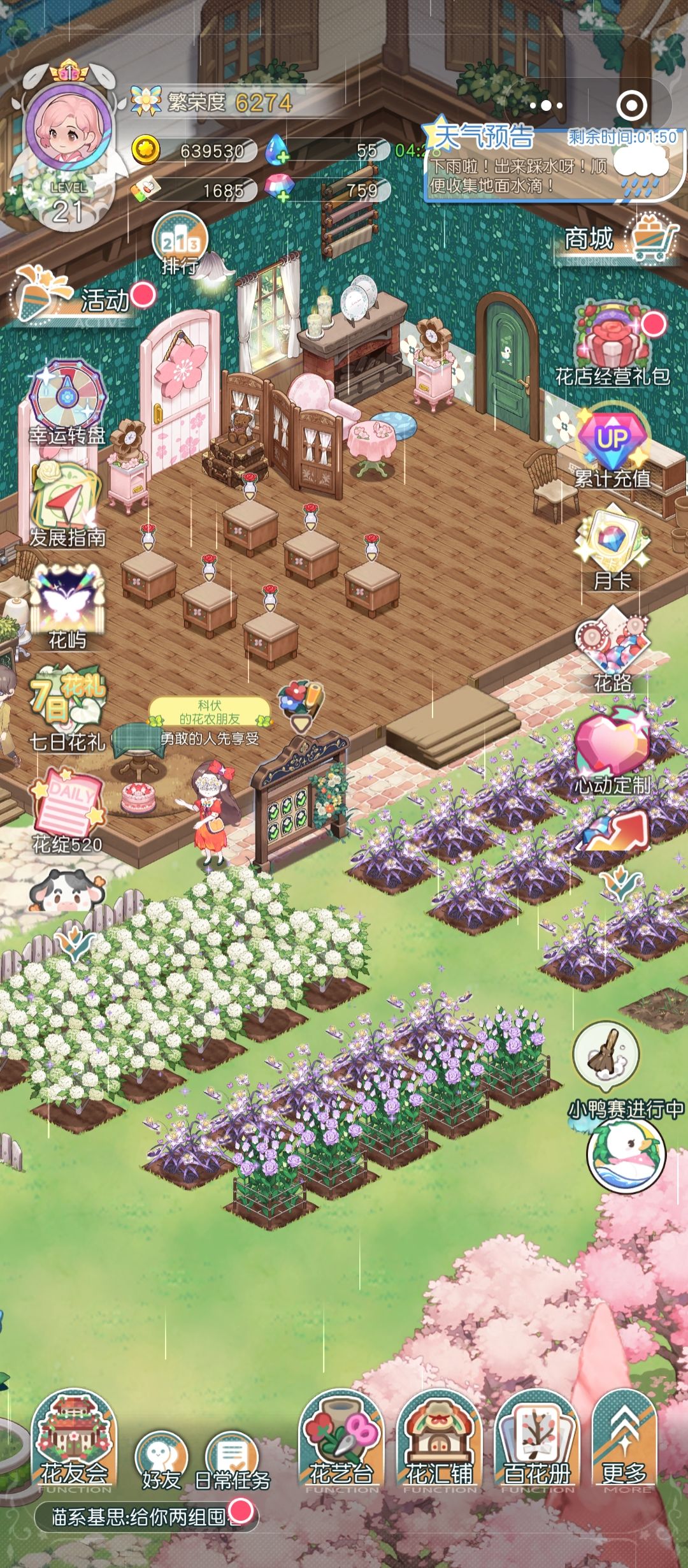The image size is (688, 1568).
Task: Spin the 幸运转盘 lucky wheel
Action: (67, 402)
